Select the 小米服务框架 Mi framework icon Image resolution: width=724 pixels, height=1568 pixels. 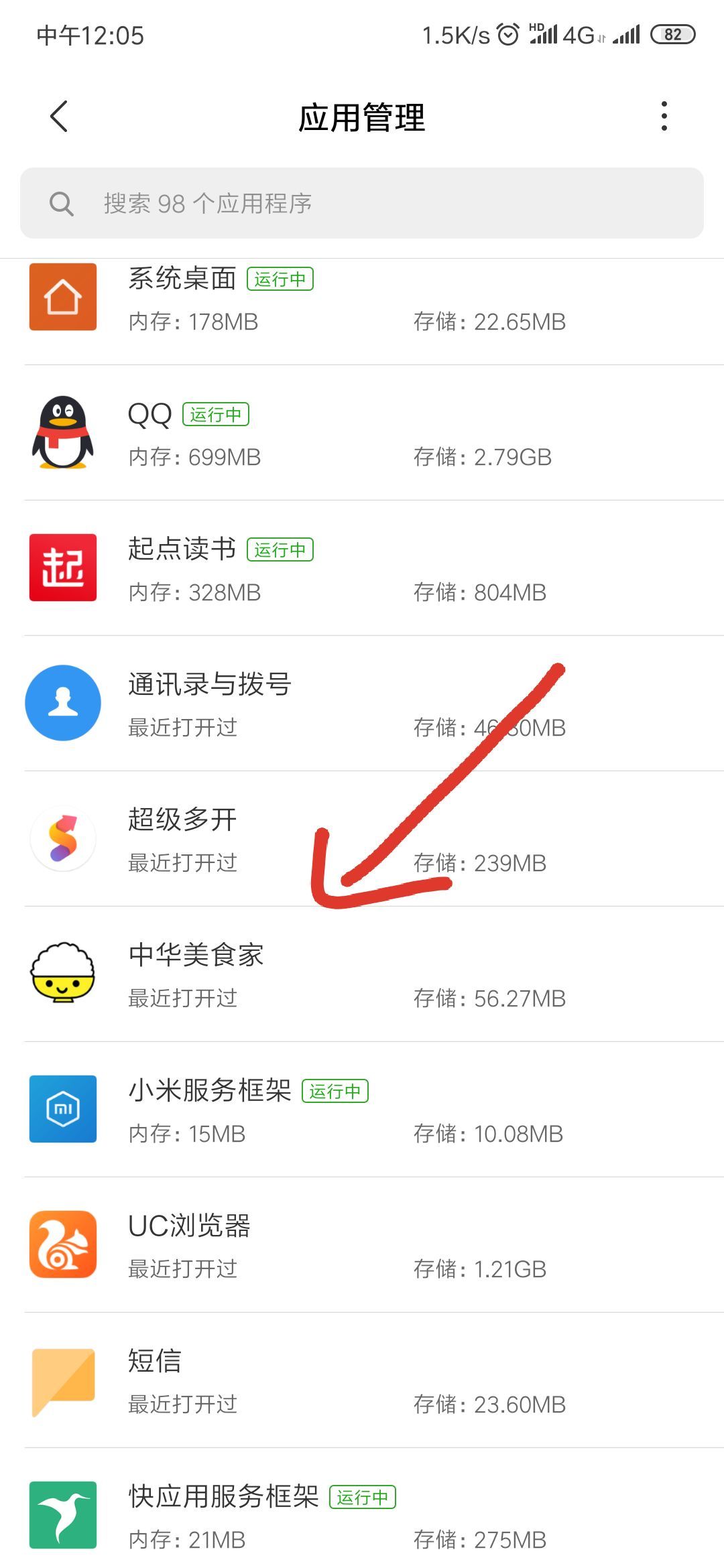pyautogui.click(x=64, y=1109)
